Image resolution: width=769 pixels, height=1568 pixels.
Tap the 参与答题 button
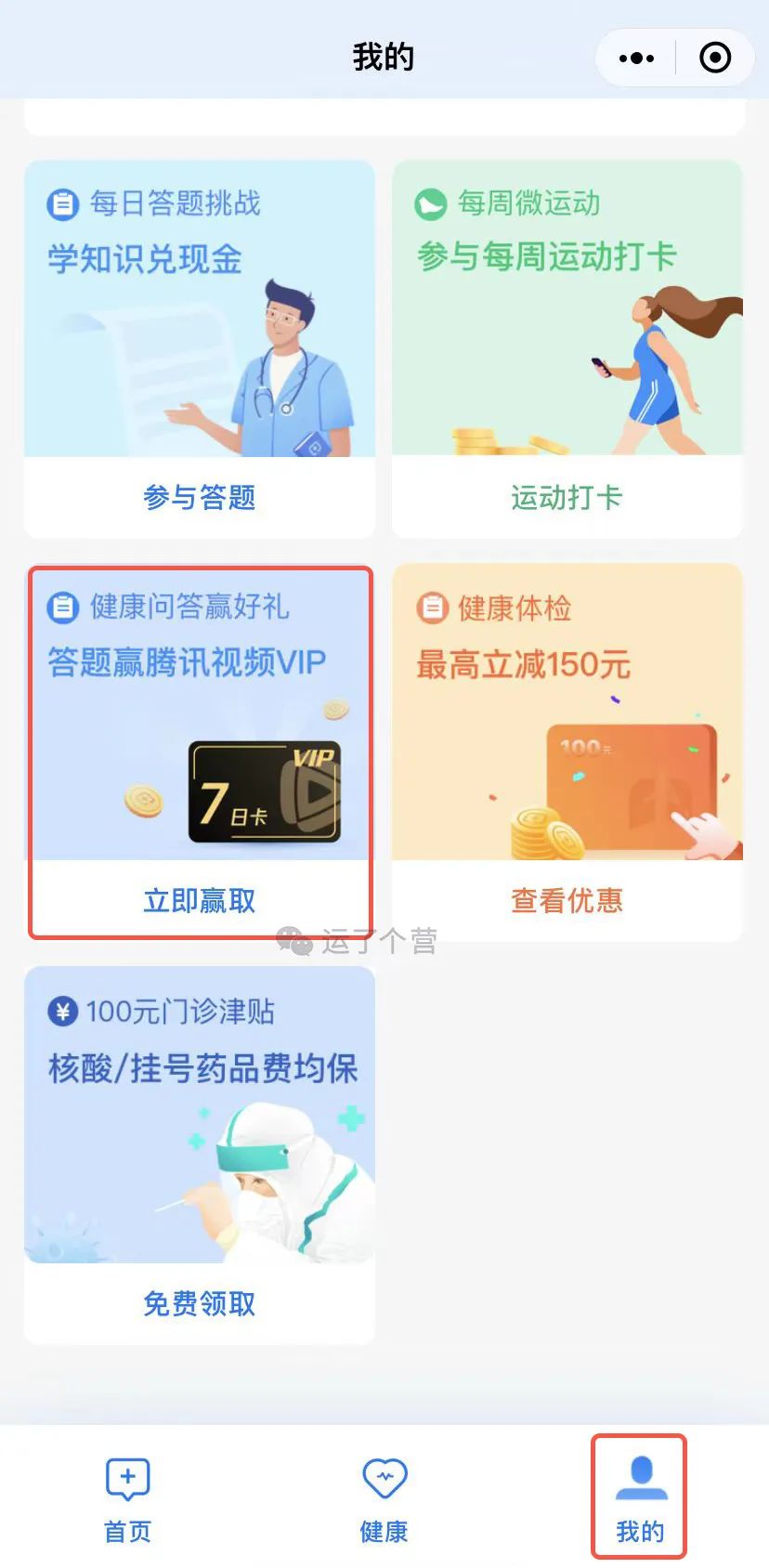click(x=199, y=499)
